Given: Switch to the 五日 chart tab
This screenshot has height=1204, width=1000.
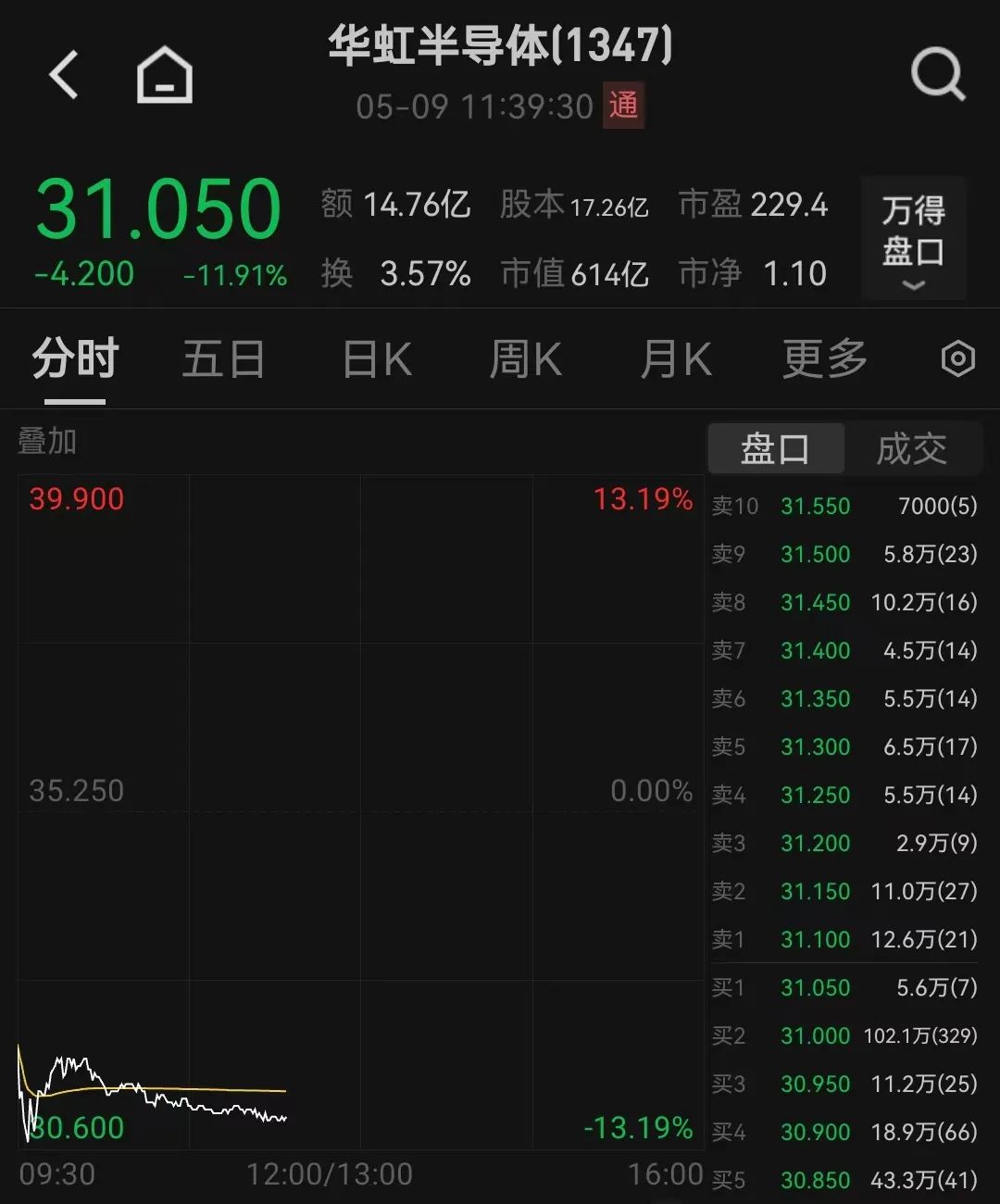Looking at the screenshot, I should (223, 358).
